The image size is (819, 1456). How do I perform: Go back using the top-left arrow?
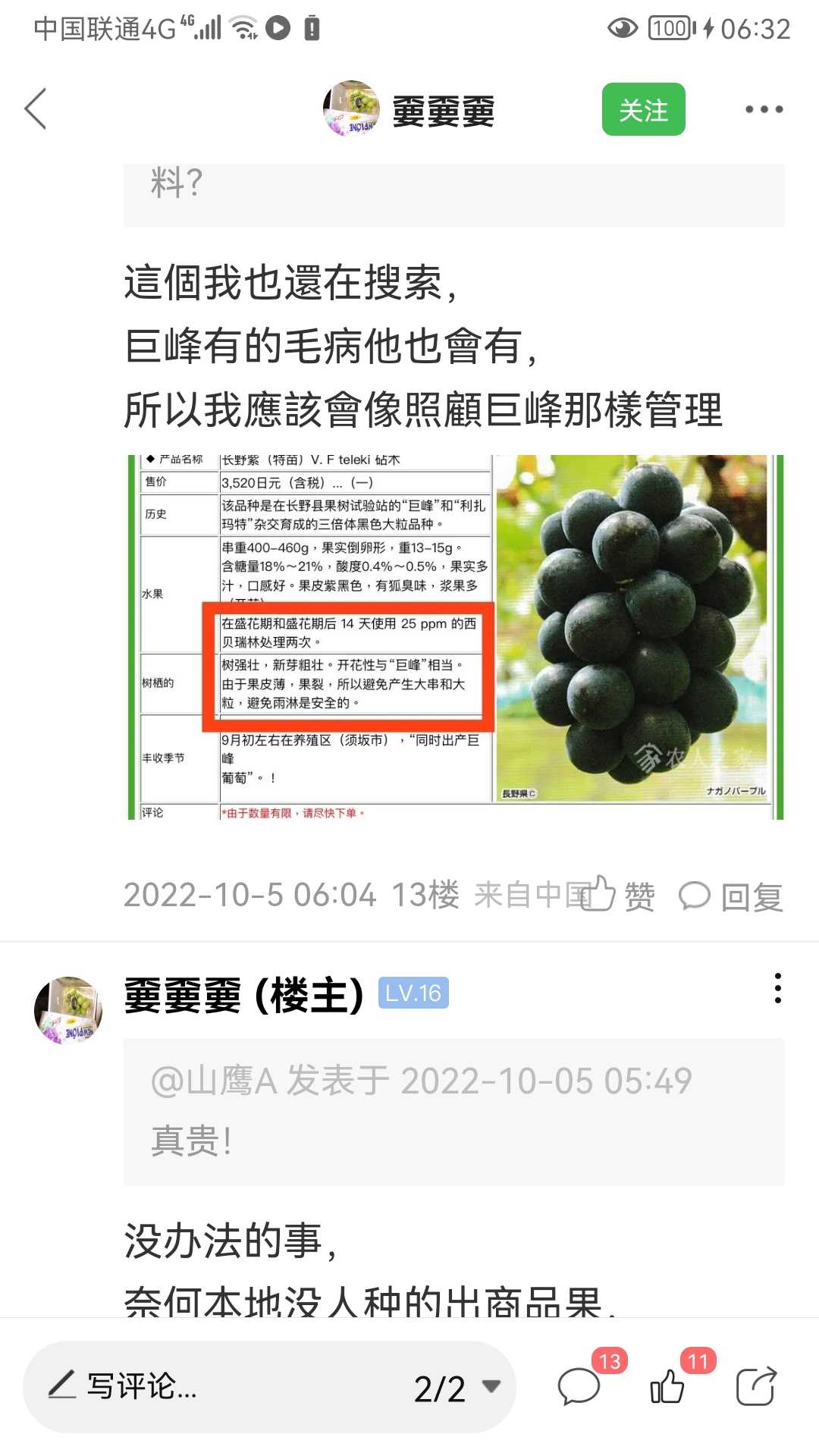coord(36,108)
